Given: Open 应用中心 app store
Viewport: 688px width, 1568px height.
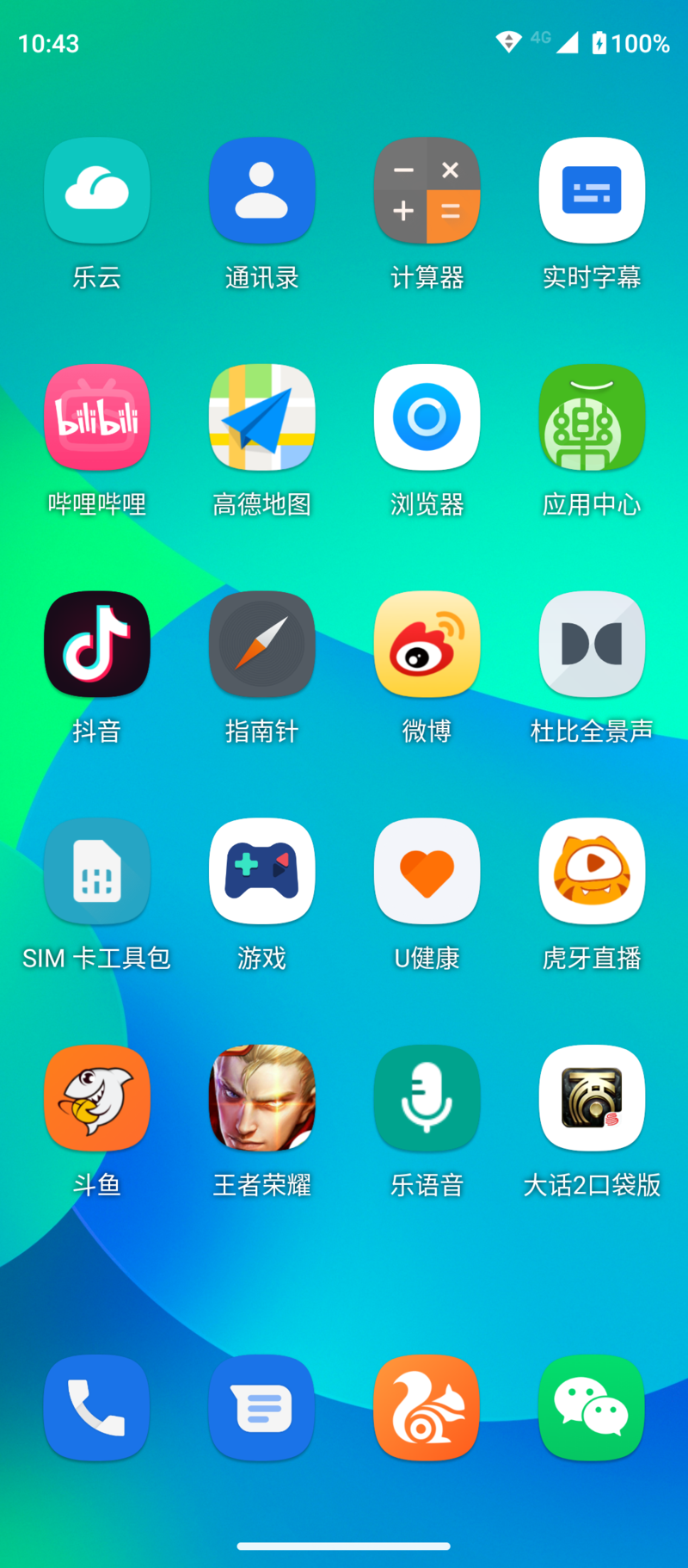Looking at the screenshot, I should 592,418.
